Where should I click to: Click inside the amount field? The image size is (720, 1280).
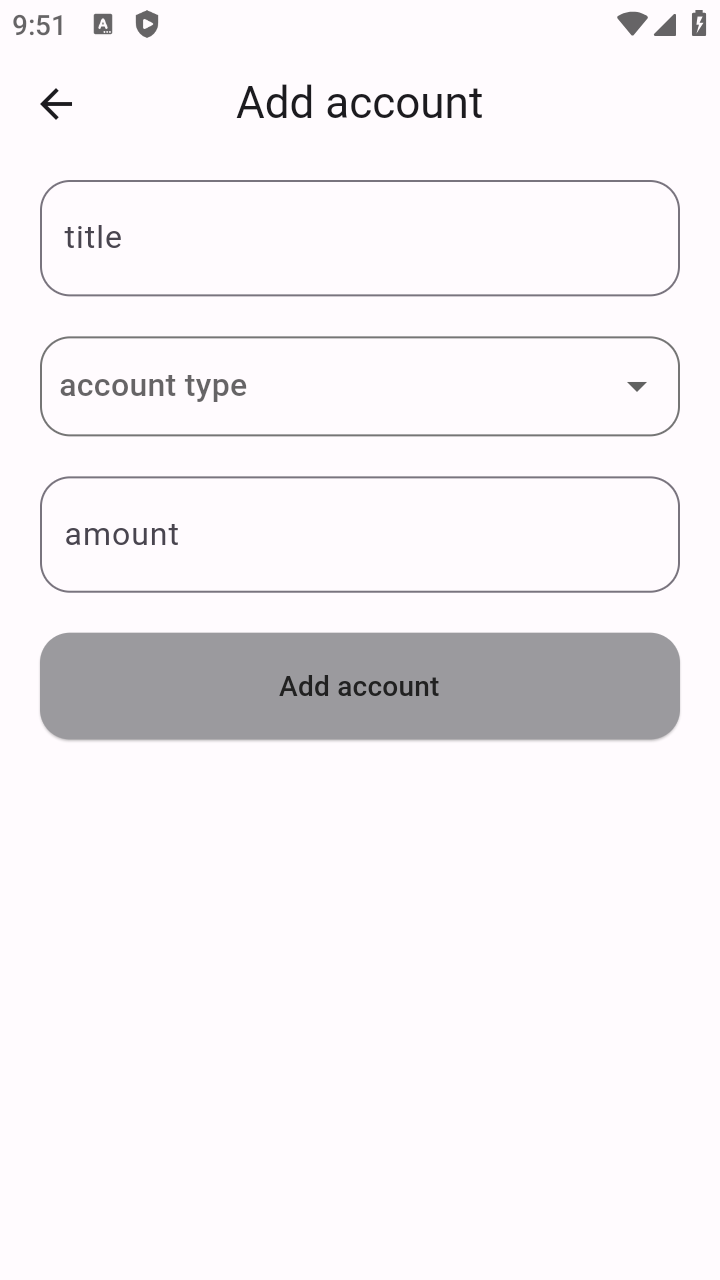[x=360, y=534]
